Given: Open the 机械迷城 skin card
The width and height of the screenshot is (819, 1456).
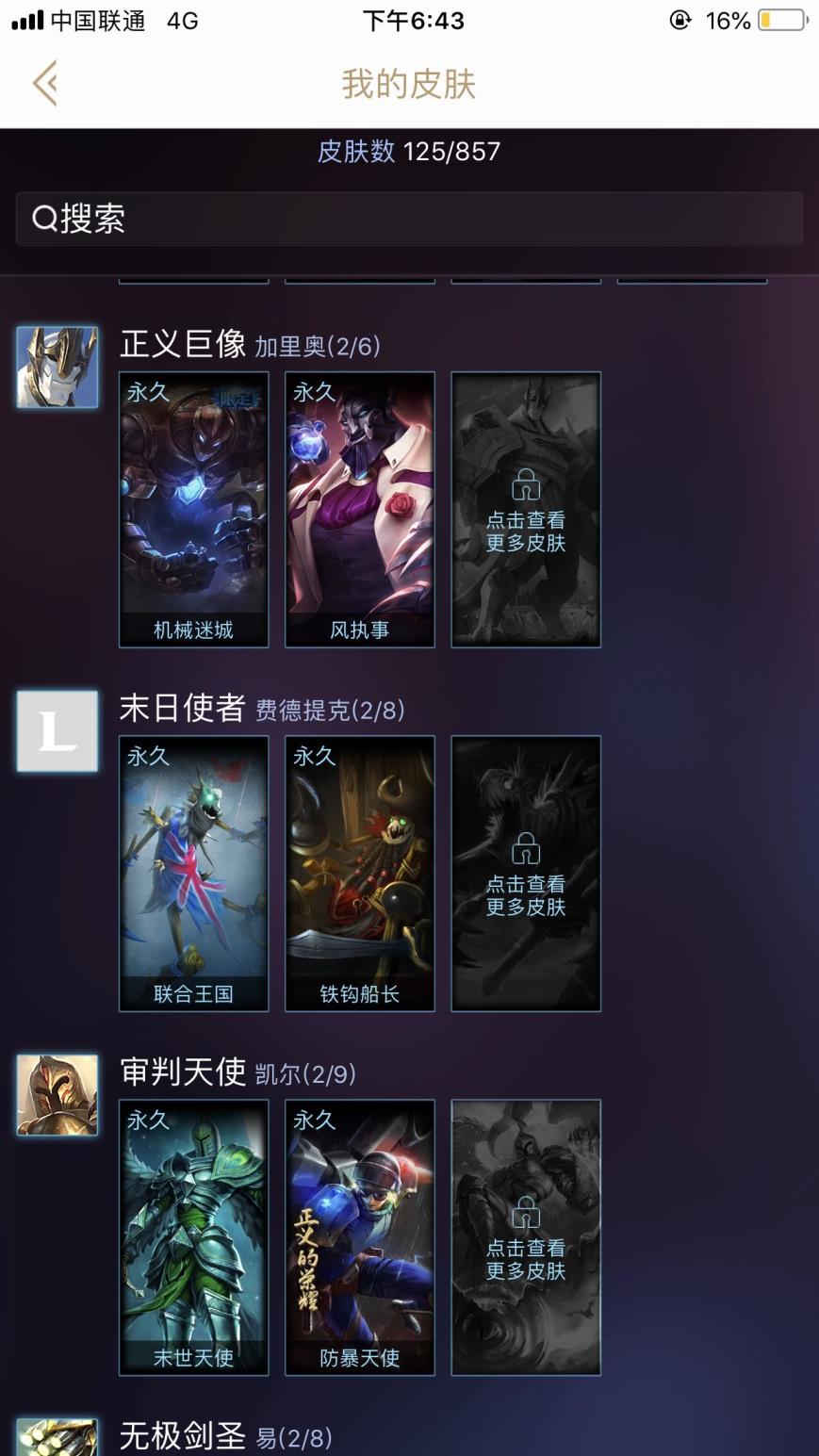Looking at the screenshot, I should (x=194, y=509).
